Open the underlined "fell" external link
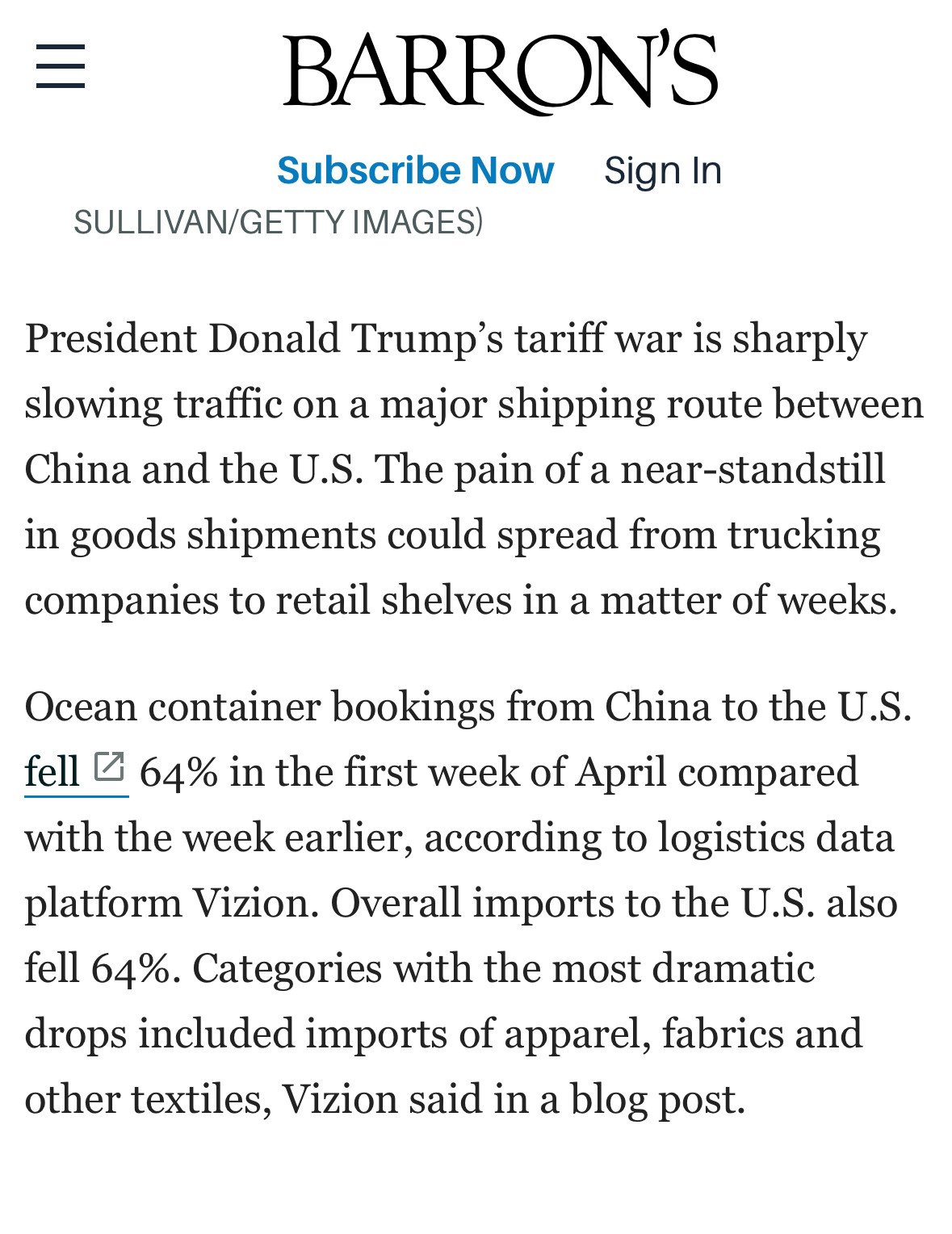This screenshot has height=1234, width=952. (74, 771)
